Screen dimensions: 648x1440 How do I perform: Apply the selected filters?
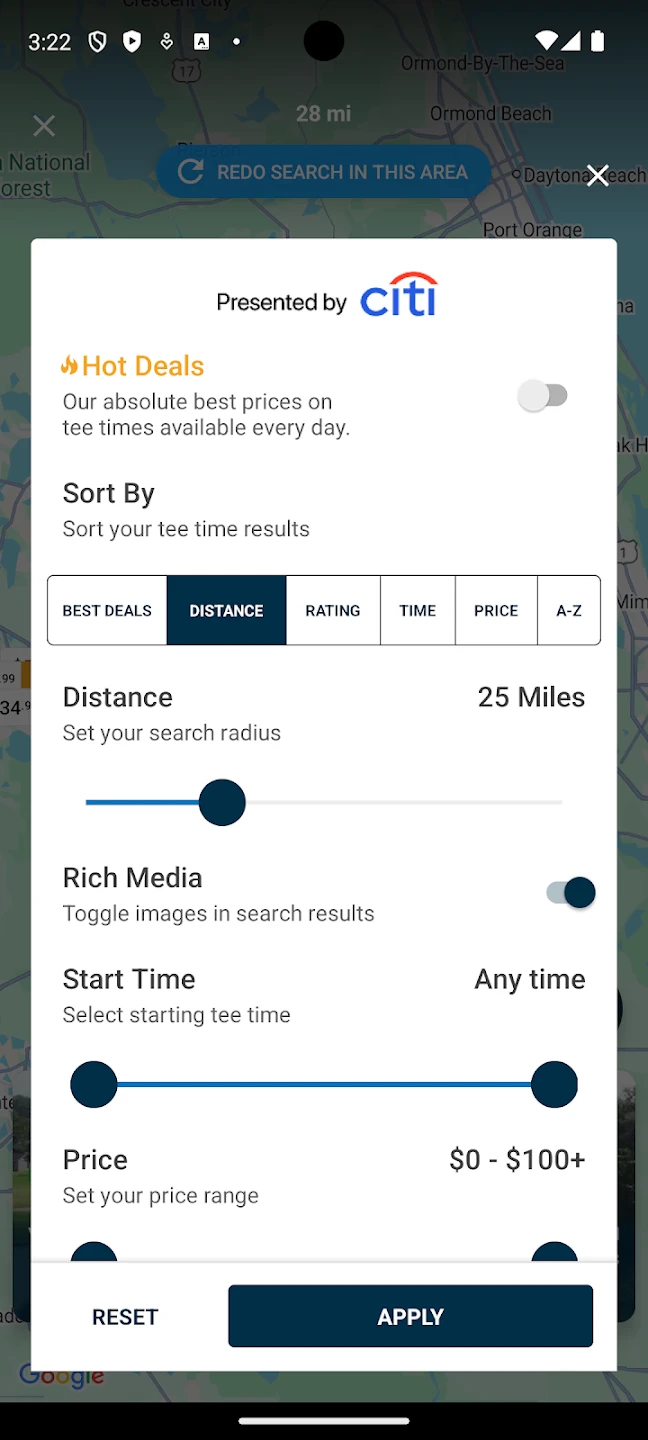(410, 1317)
